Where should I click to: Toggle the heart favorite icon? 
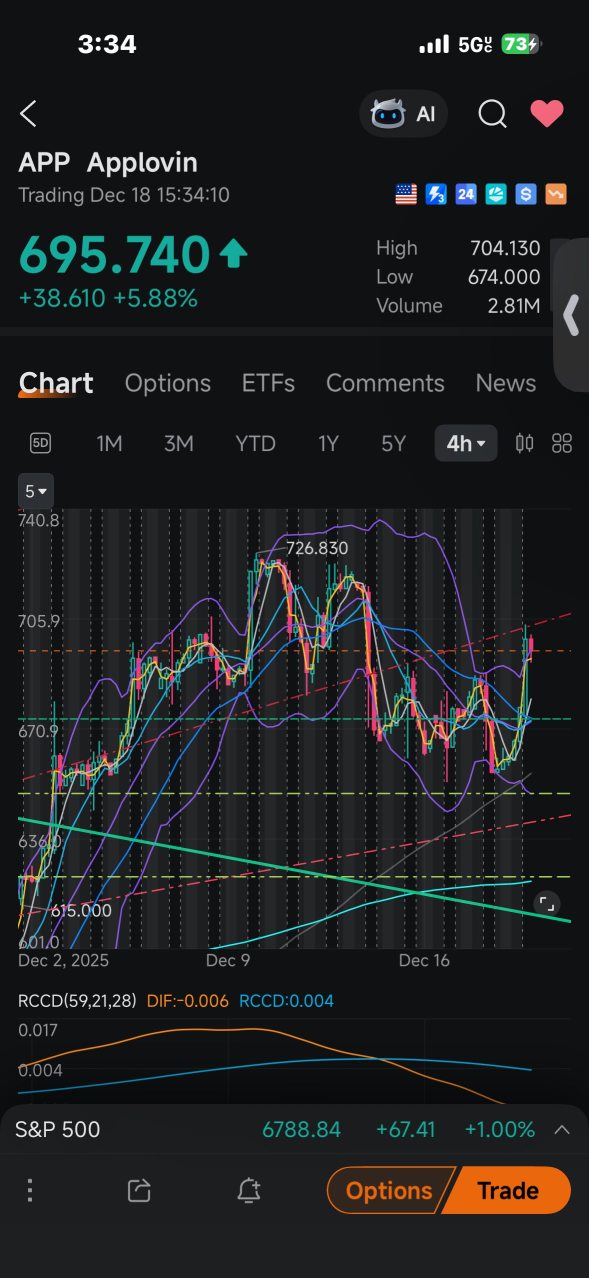tap(546, 114)
